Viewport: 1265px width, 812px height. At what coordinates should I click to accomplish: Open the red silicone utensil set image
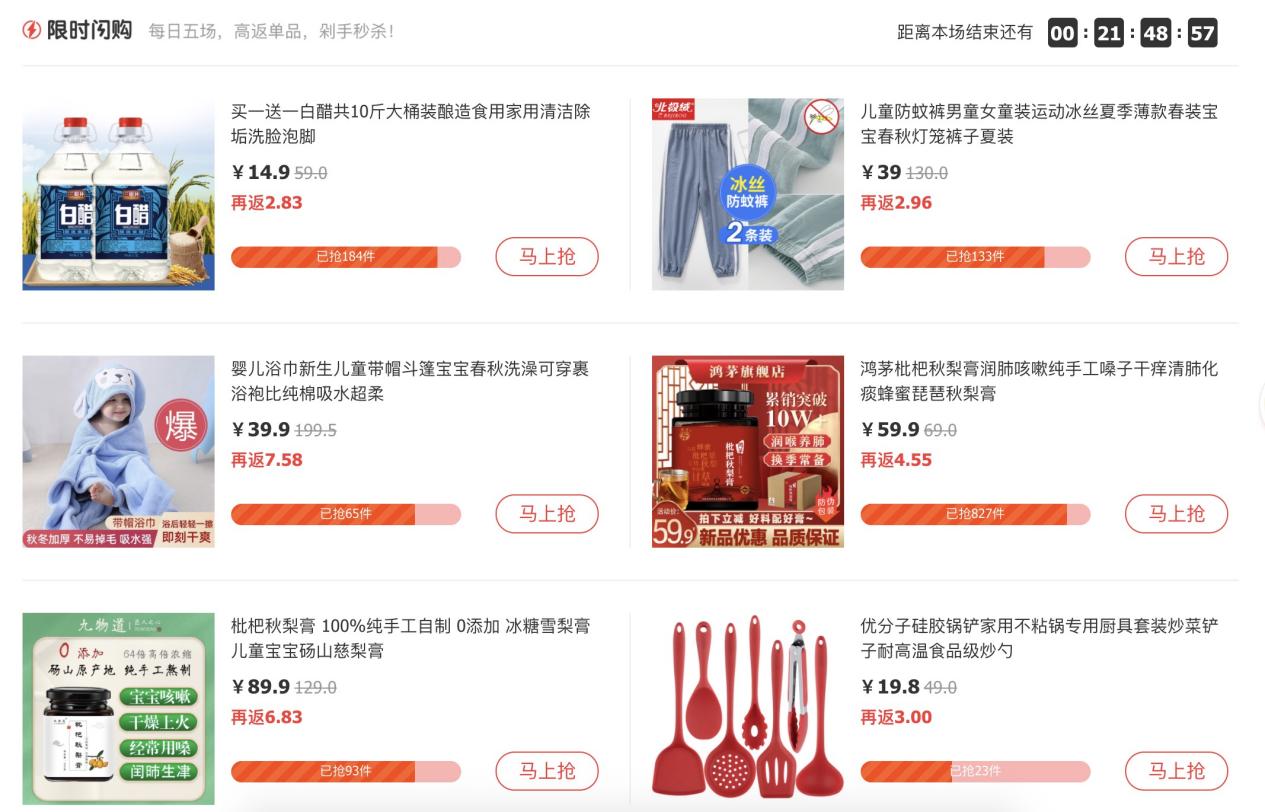[747, 708]
